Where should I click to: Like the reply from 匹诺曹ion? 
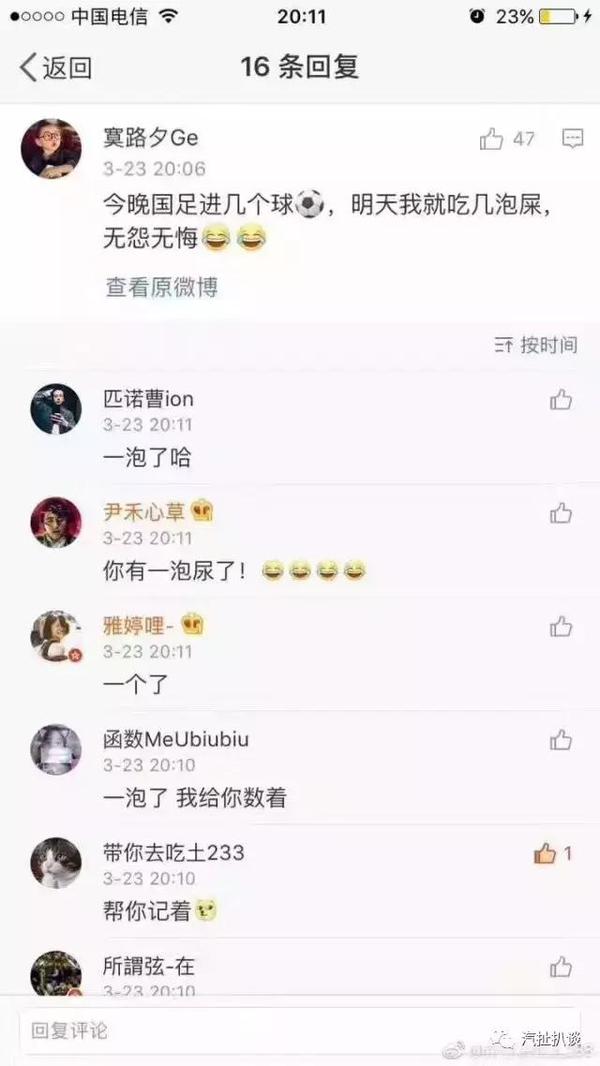pos(560,400)
